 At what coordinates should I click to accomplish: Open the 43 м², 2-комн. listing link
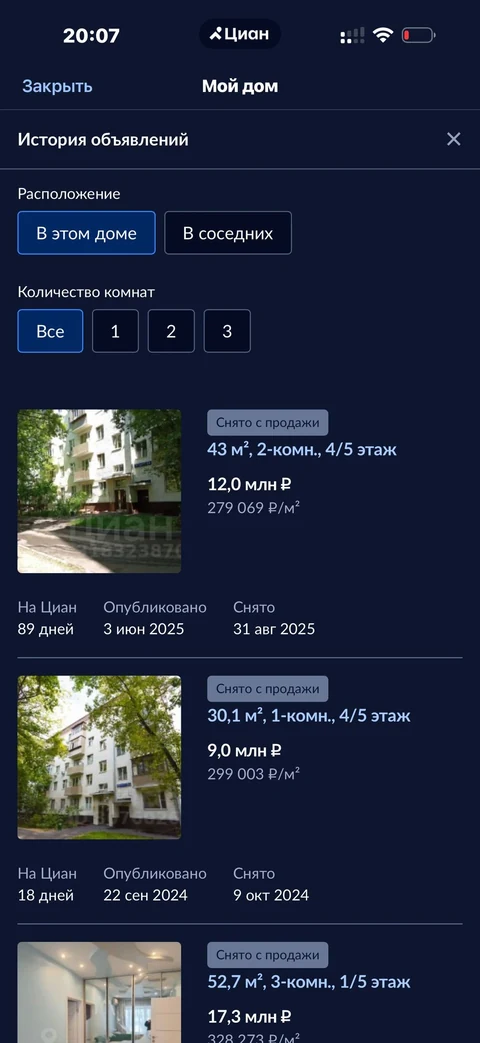(302, 450)
